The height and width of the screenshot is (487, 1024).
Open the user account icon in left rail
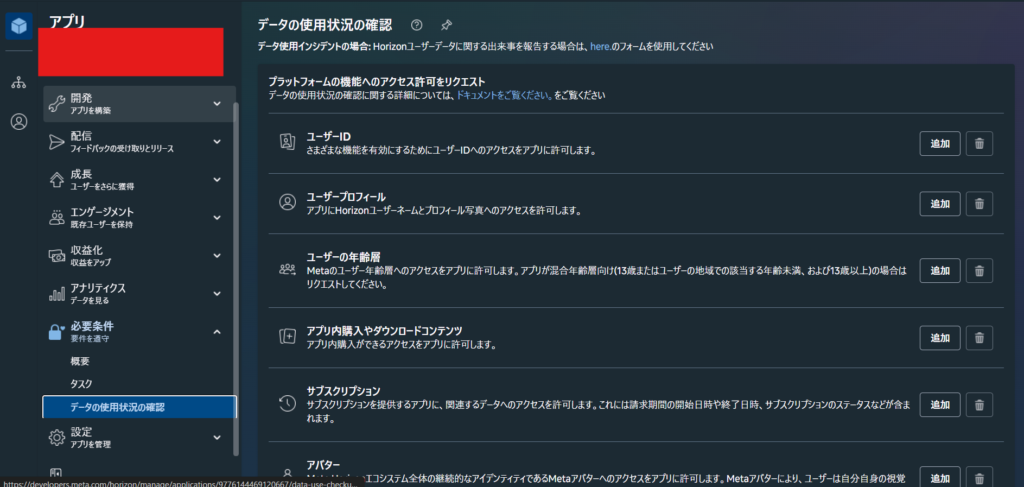click(18, 122)
